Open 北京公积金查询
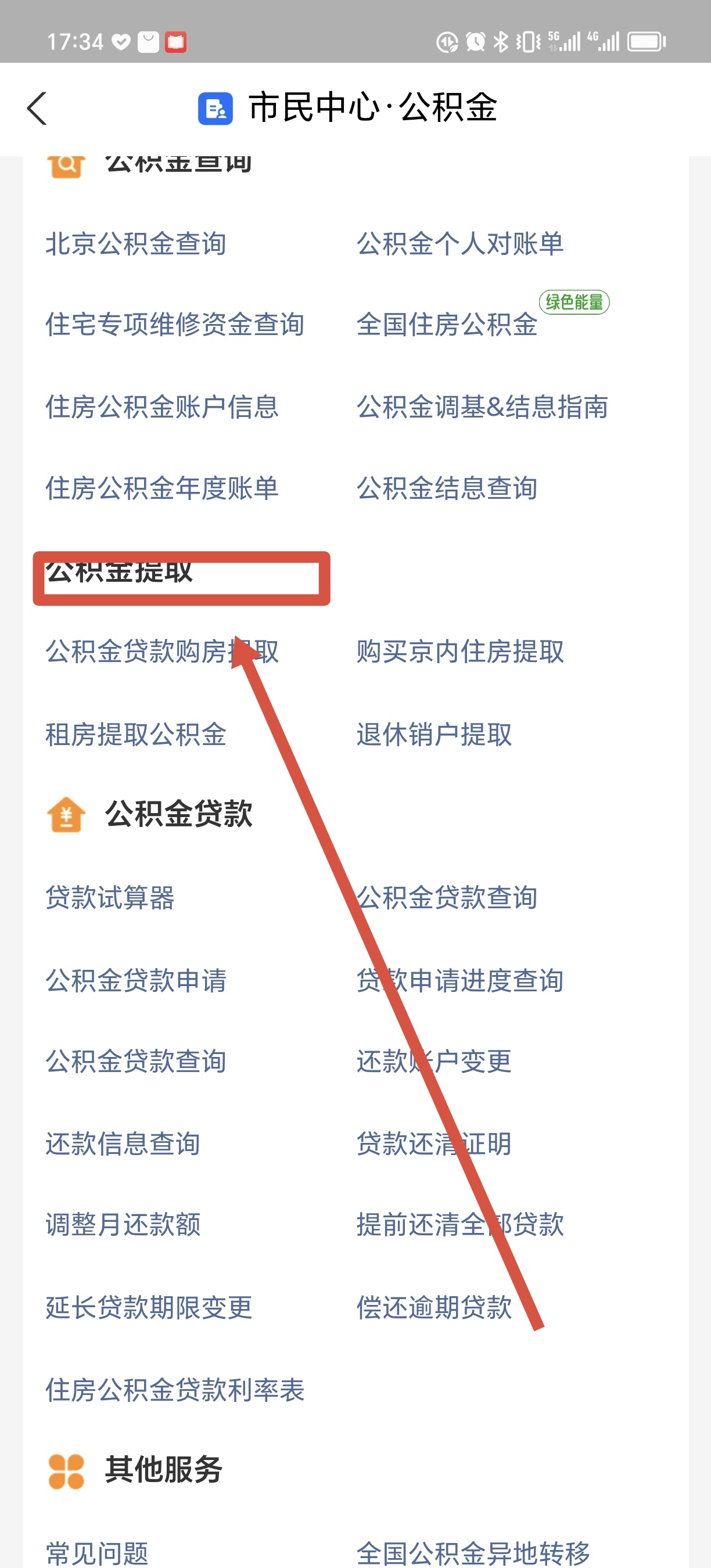Viewport: 711px width, 1568px height. [136, 243]
